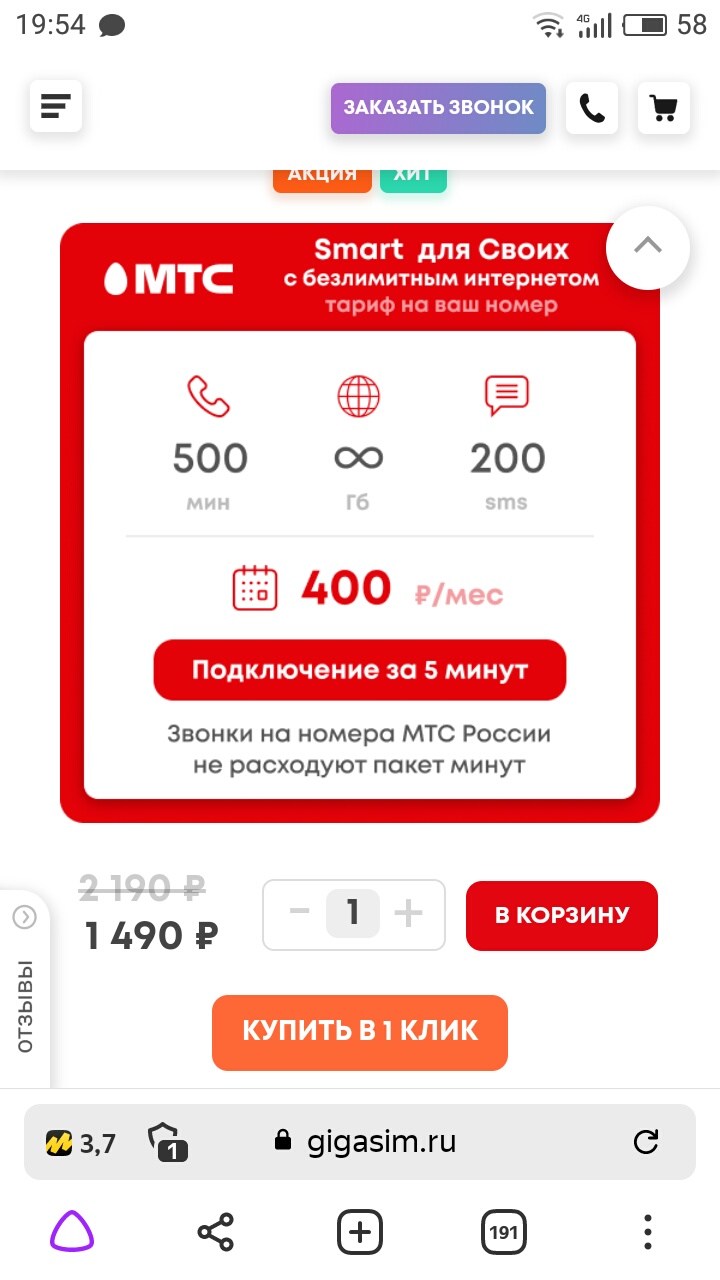Open a new browser tab
The width and height of the screenshot is (720, 1280).
360,1232
